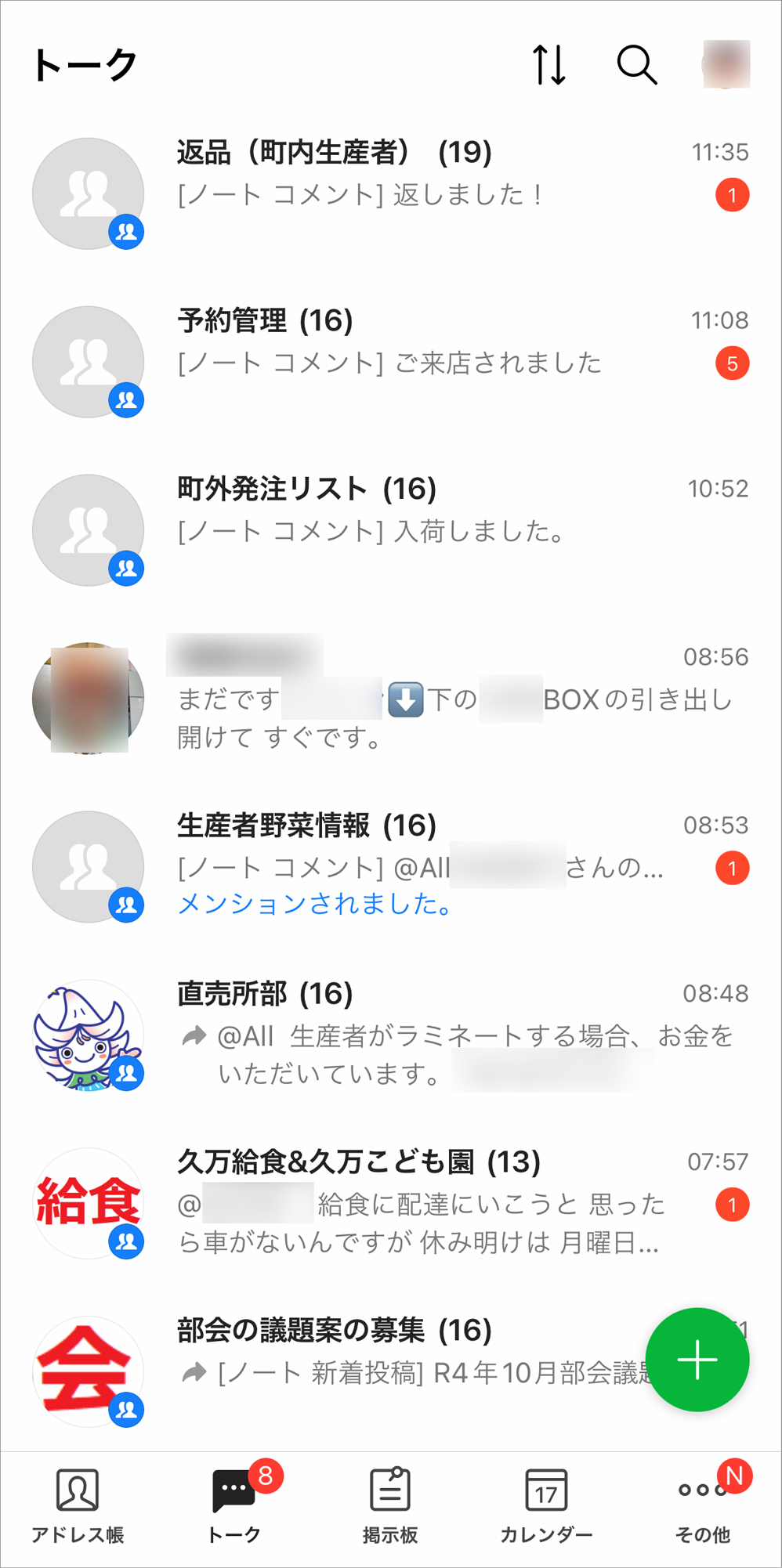This screenshot has height=1568, width=782.
Task: Open the その他 tab
Action: click(703, 1505)
